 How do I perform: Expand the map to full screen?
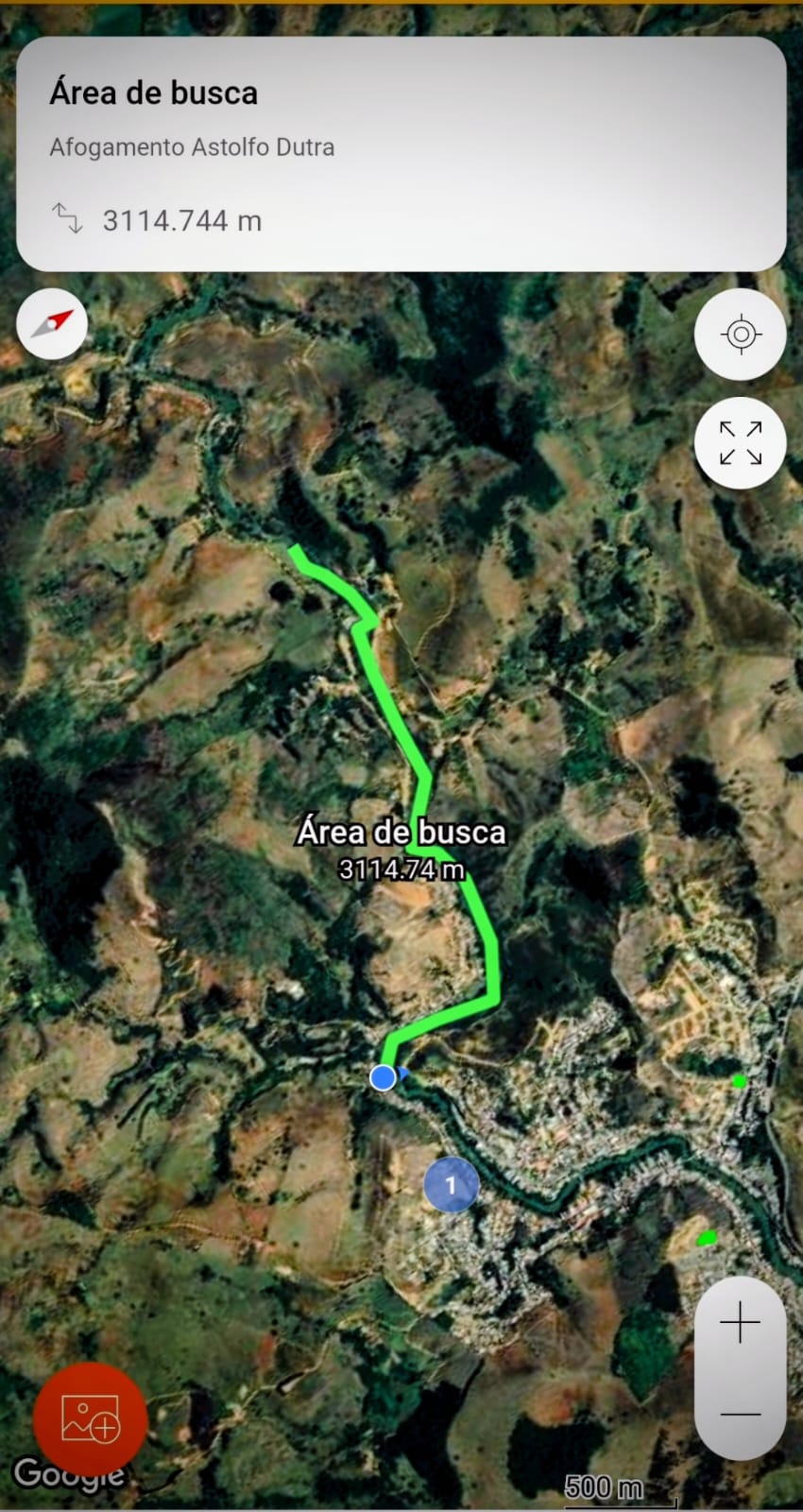741,443
